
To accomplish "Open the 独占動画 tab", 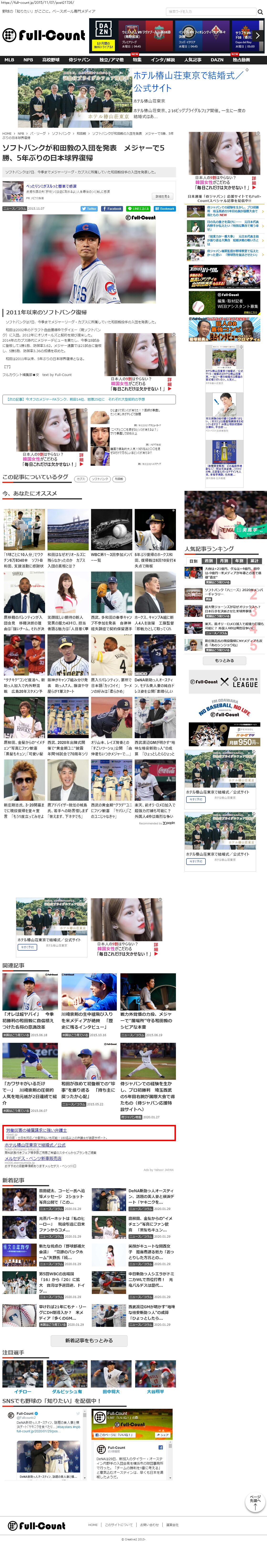I will click(x=241, y=60).
